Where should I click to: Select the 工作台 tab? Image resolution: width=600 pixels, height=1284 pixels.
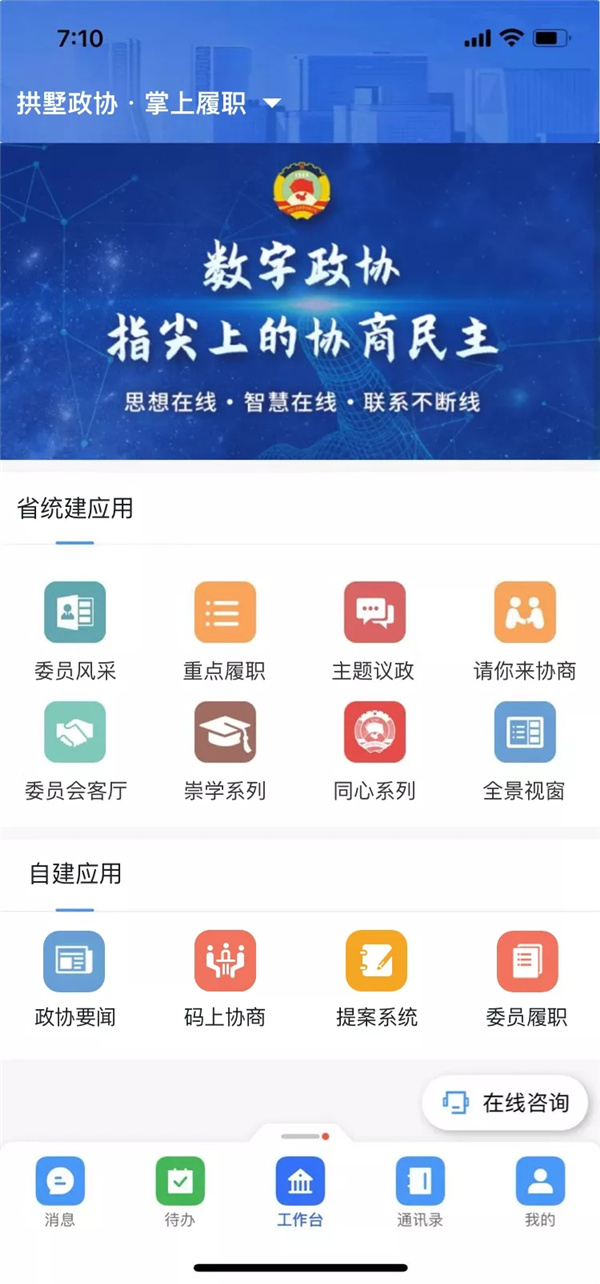(x=300, y=1191)
